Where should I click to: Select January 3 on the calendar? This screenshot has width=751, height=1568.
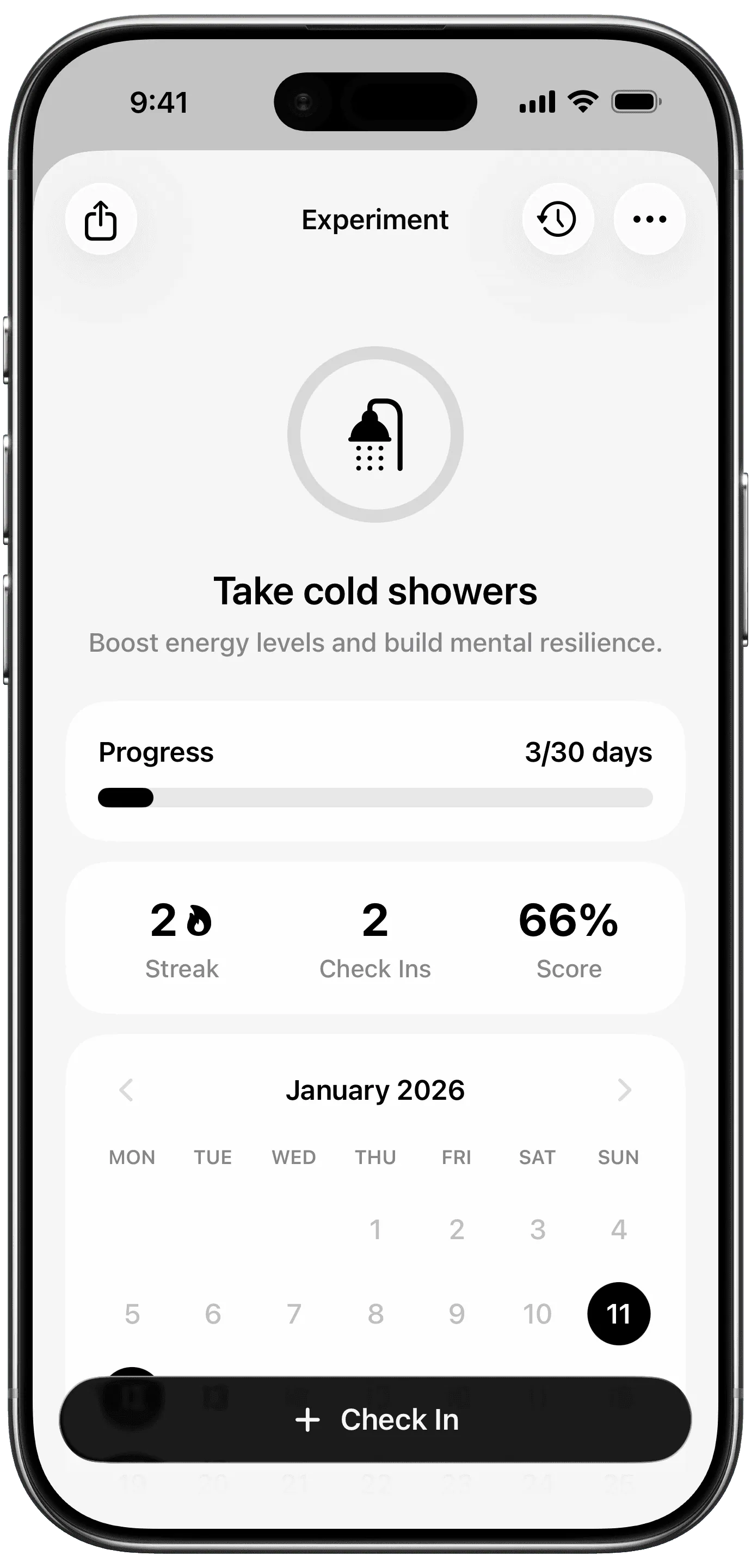(x=537, y=1229)
